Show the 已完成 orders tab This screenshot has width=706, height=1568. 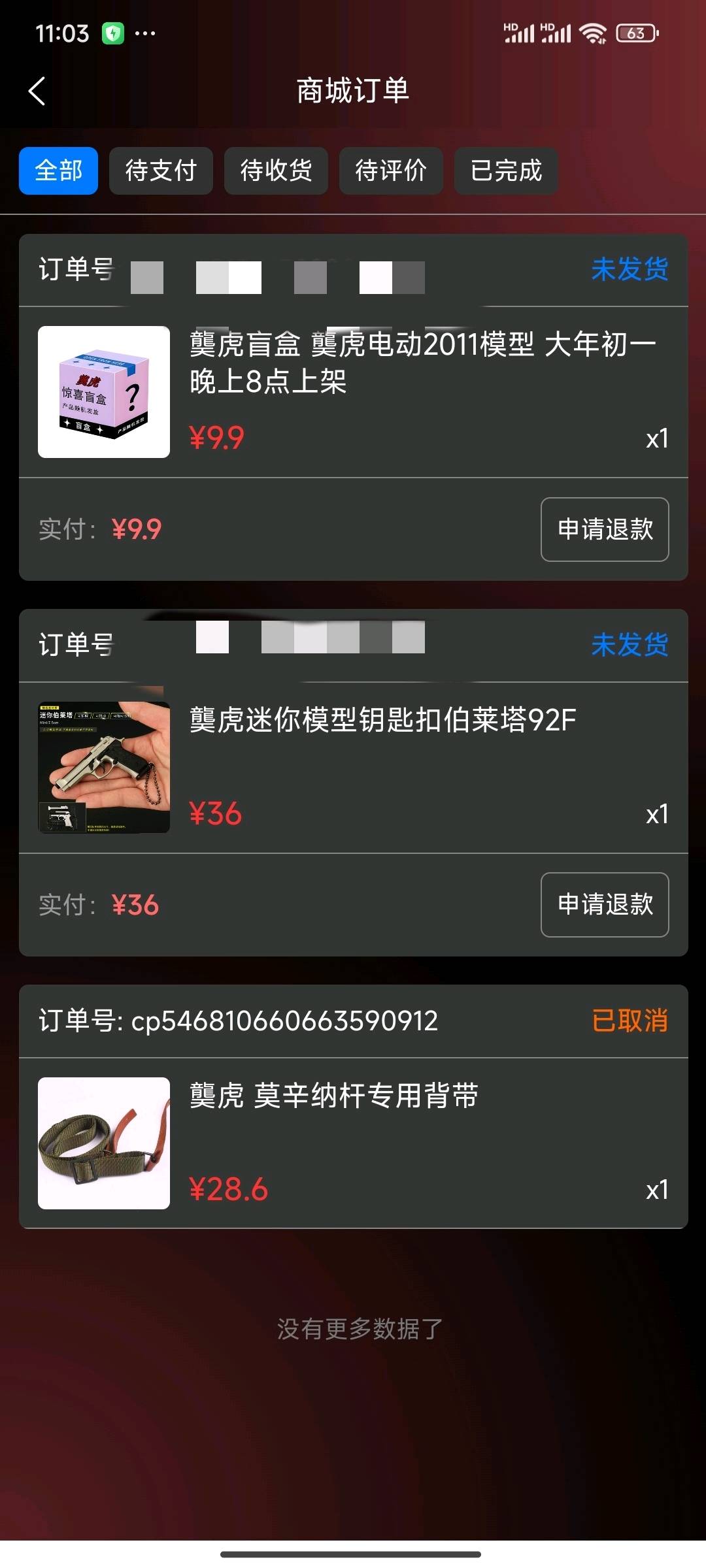pos(506,171)
